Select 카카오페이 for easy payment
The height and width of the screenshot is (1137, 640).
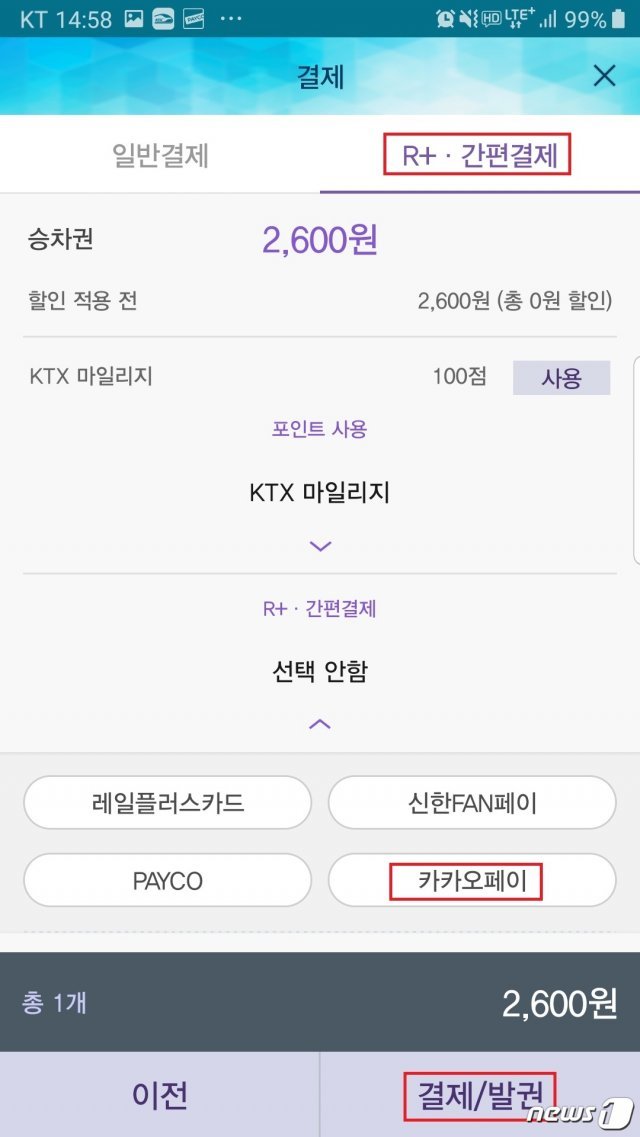(x=472, y=880)
